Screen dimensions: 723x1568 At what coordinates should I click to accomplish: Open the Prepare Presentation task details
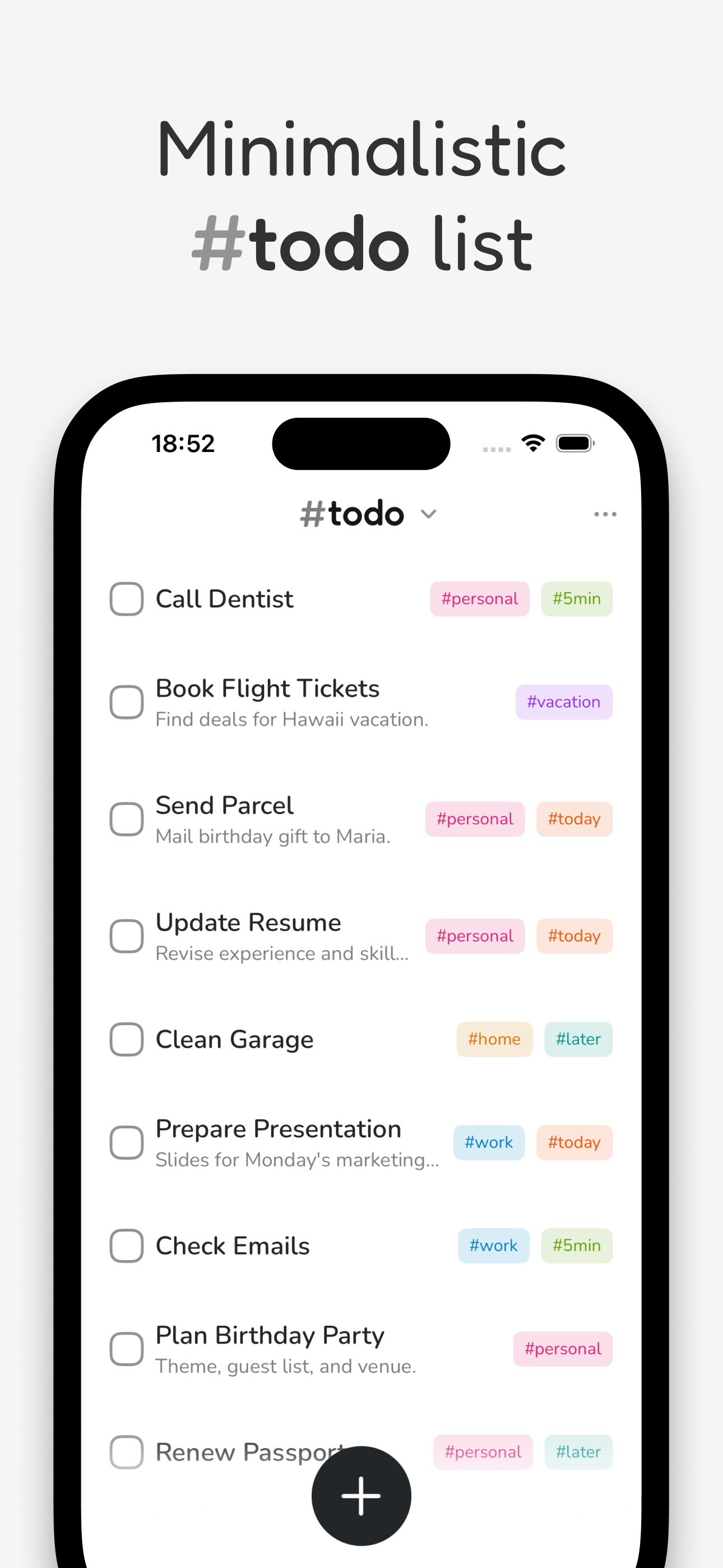pos(278,1129)
